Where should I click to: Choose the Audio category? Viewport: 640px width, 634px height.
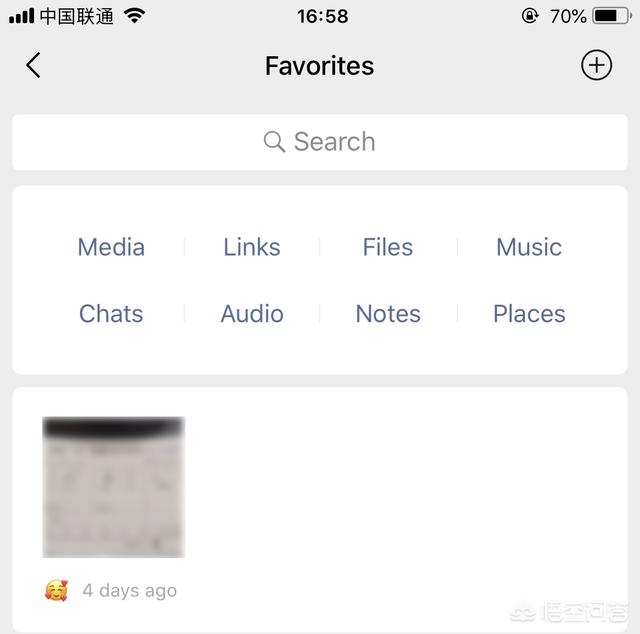click(x=252, y=314)
